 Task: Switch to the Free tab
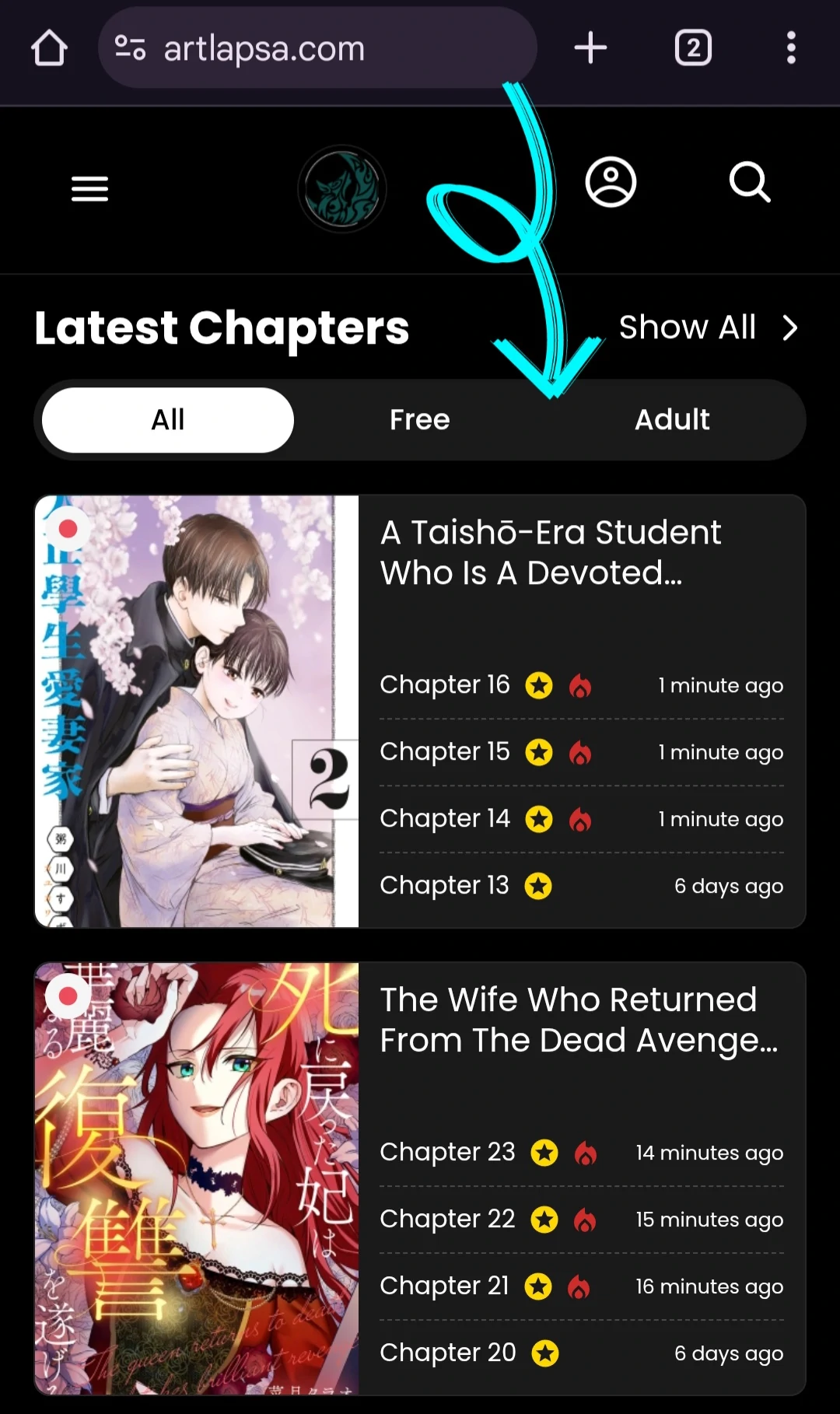419,420
